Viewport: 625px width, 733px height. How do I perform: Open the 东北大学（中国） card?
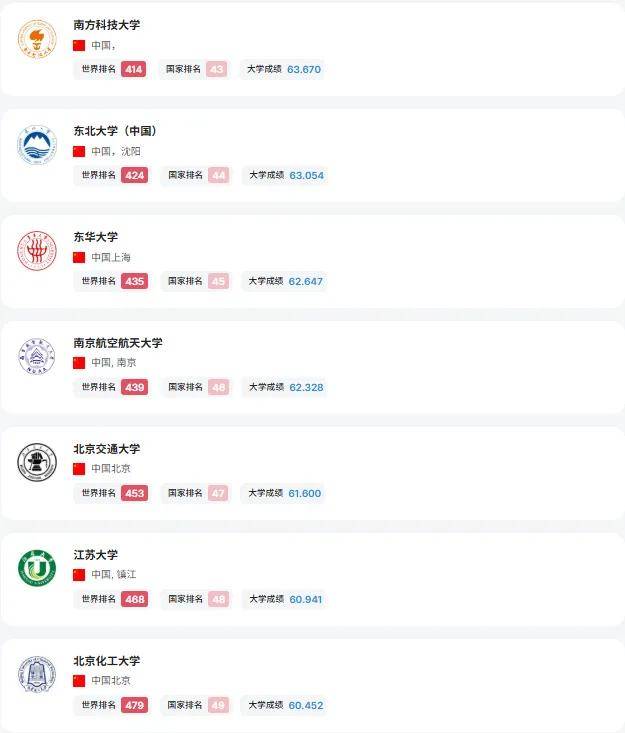pos(115,131)
